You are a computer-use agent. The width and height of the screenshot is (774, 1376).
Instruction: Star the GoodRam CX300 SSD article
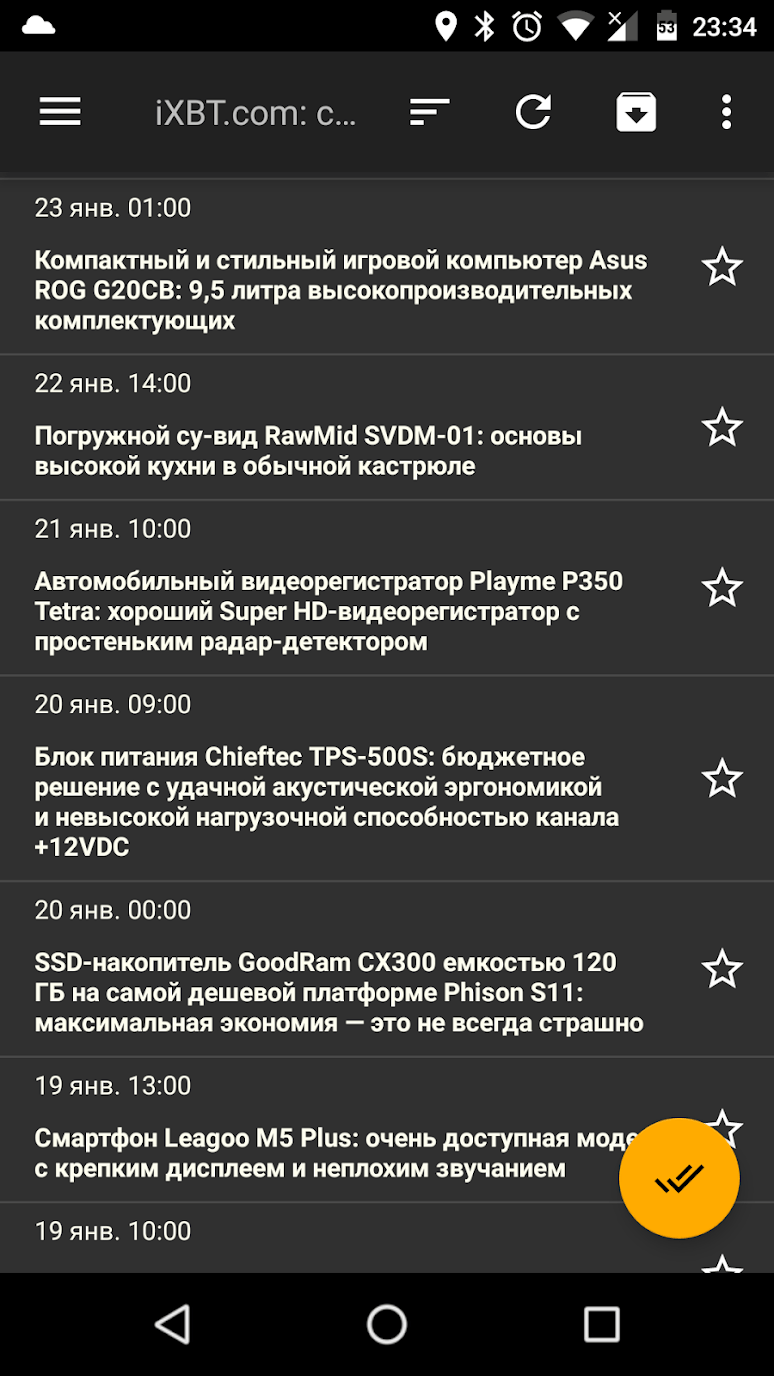point(722,970)
